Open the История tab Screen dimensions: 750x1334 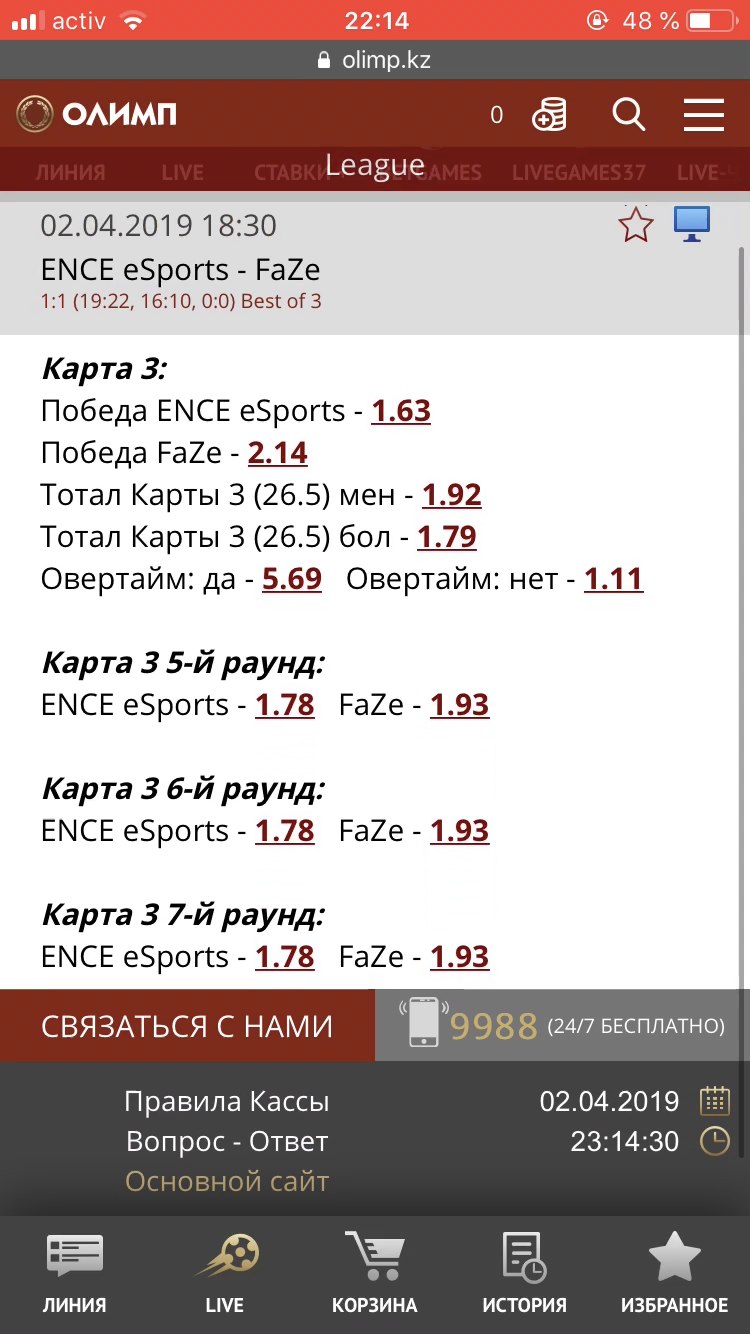click(524, 1275)
